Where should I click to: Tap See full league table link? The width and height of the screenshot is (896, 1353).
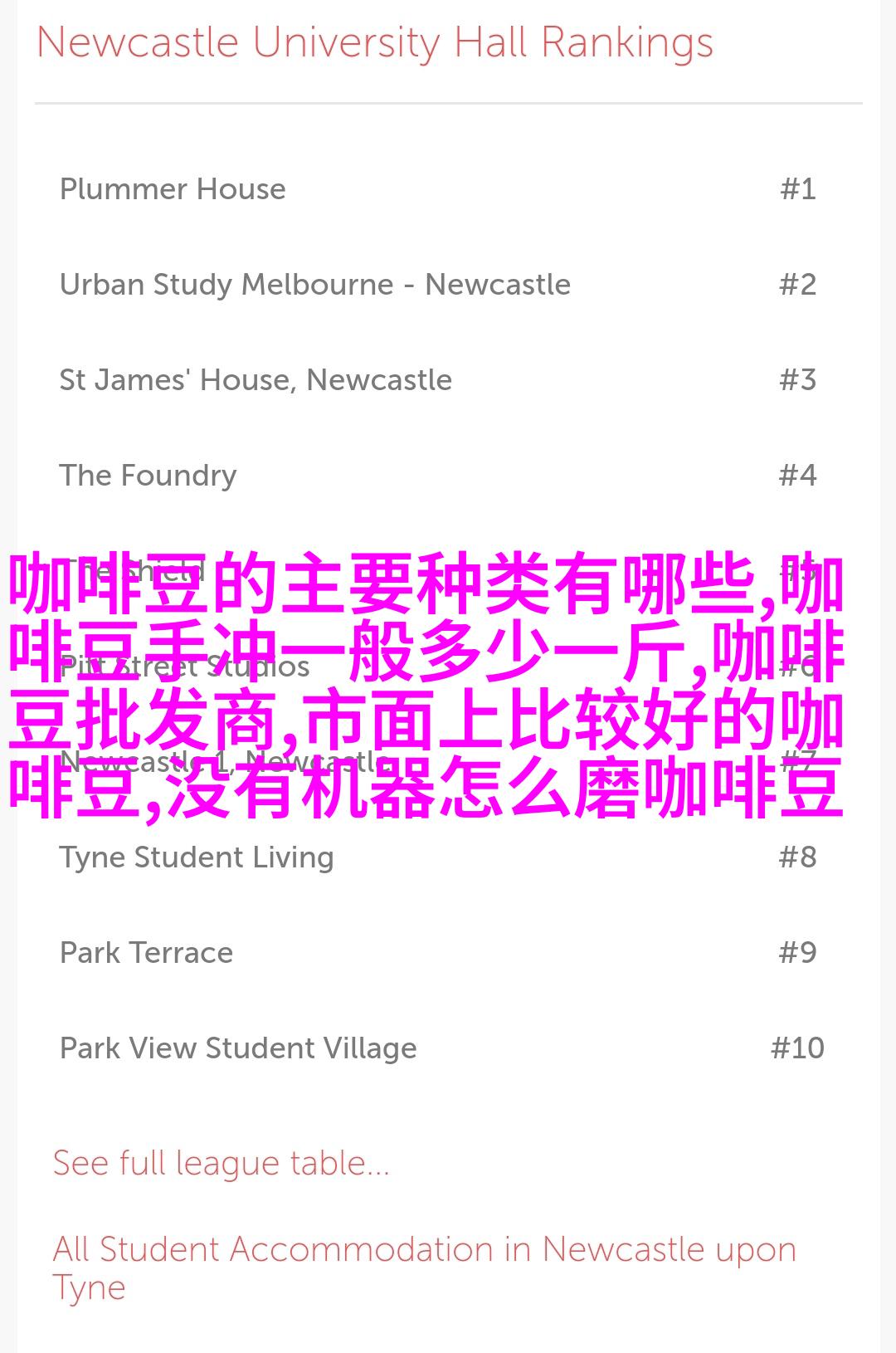pyautogui.click(x=221, y=1164)
